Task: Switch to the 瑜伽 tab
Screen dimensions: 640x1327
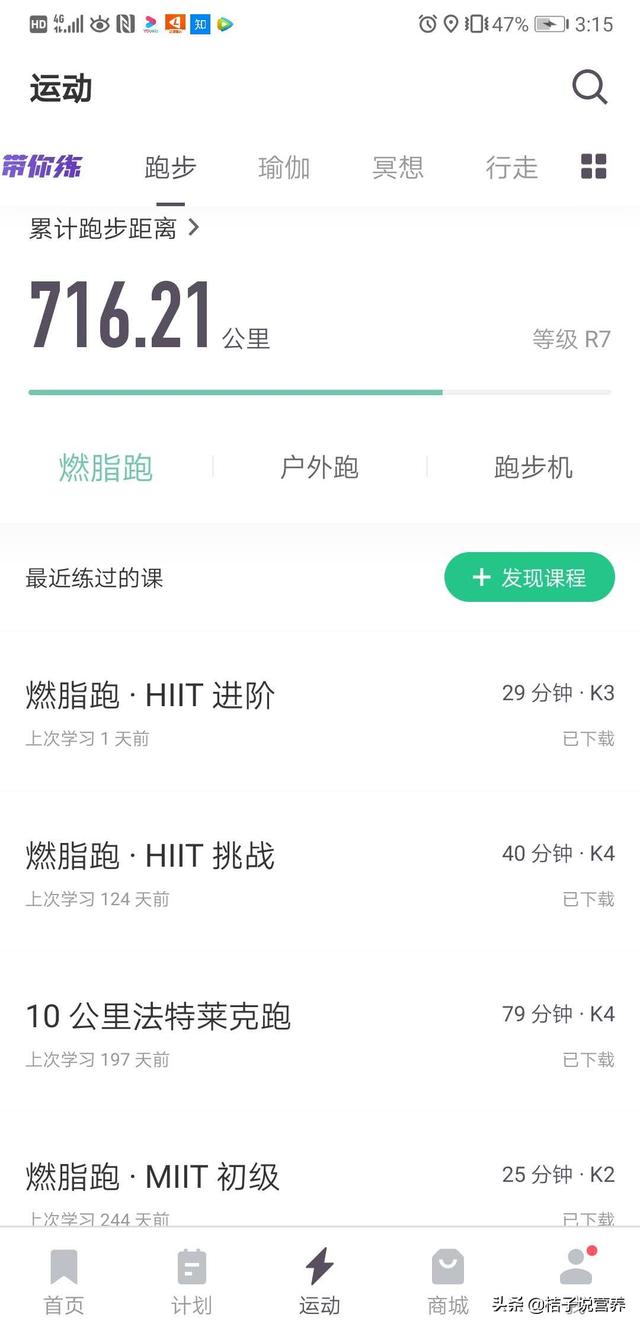Action: [x=284, y=167]
